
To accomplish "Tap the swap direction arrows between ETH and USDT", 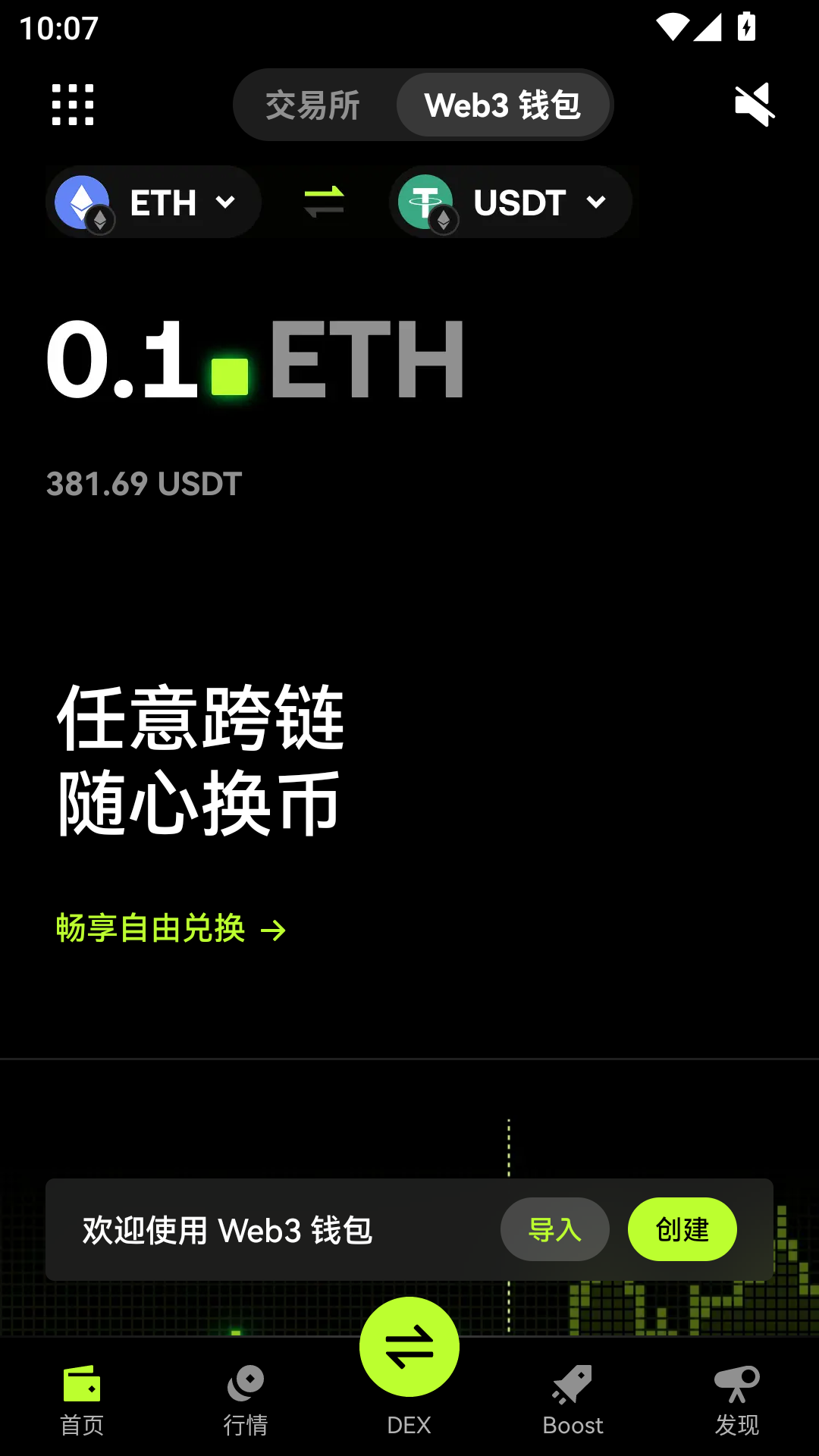I will [325, 202].
